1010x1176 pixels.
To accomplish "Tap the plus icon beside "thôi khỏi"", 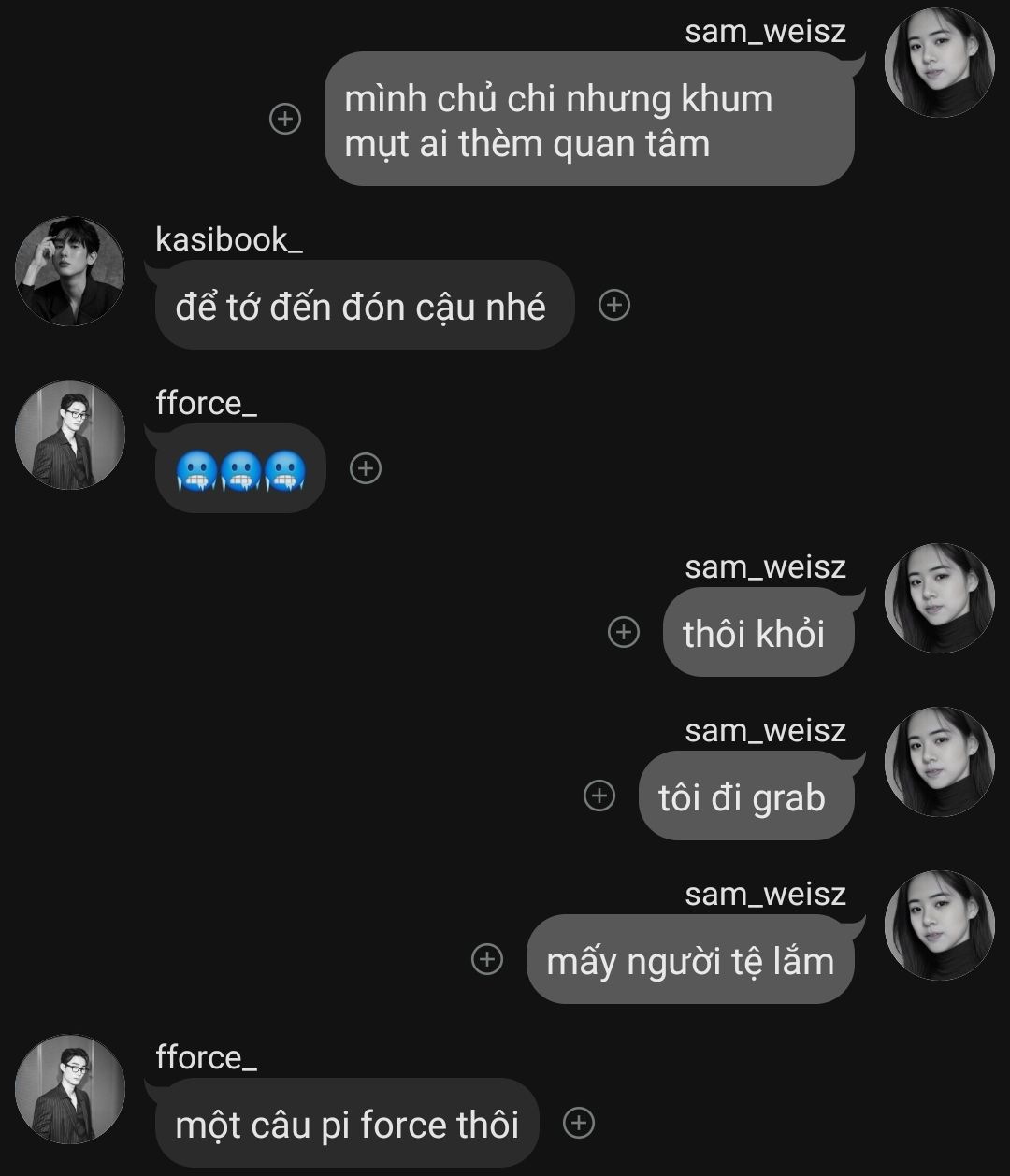I will click(x=624, y=632).
